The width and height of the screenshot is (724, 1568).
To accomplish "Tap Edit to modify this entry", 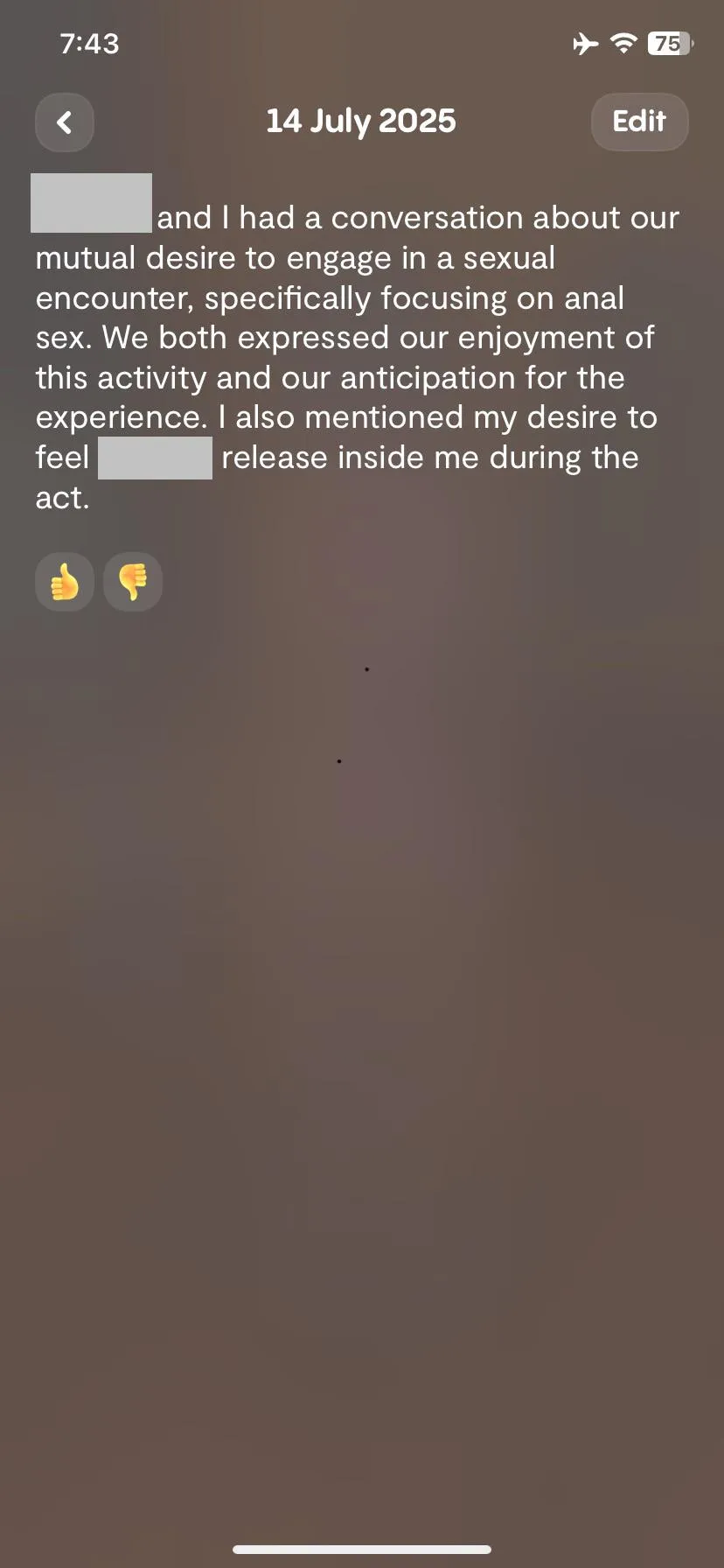I will point(639,122).
